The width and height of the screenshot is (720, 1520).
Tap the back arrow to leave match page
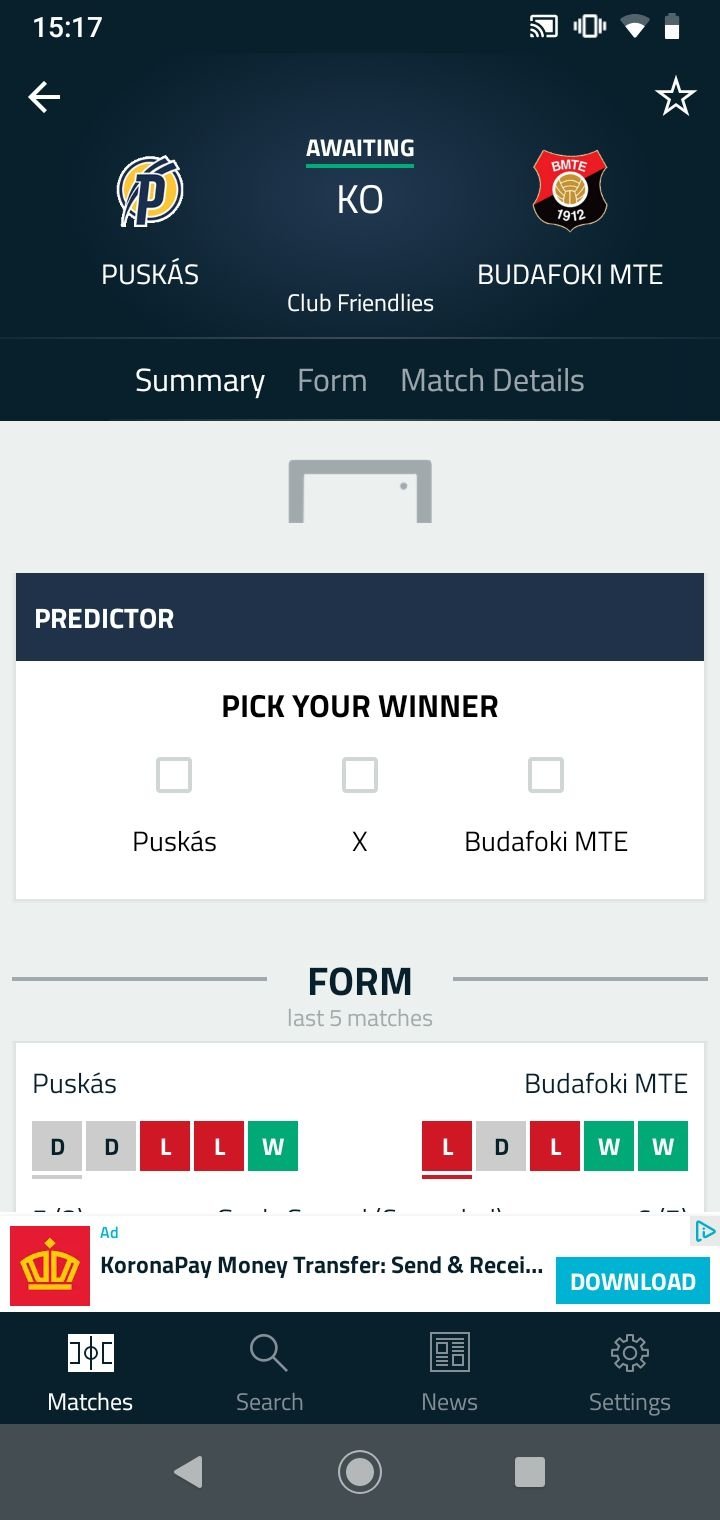coord(43,96)
